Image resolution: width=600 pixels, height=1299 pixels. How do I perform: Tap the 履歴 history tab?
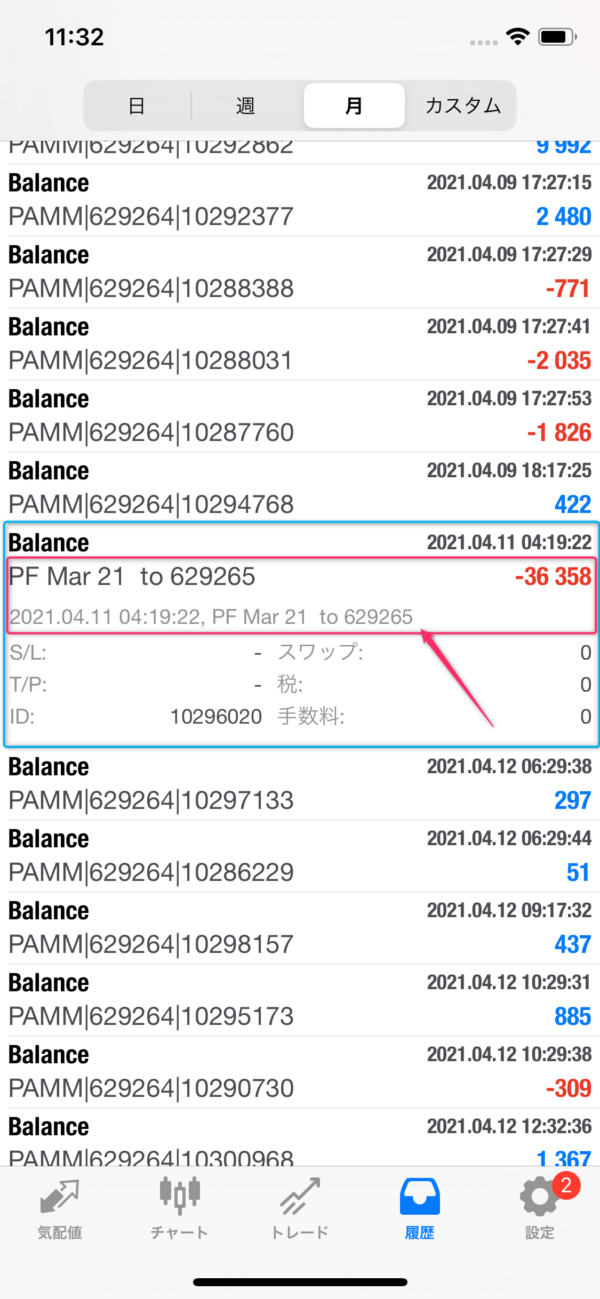420,1208
